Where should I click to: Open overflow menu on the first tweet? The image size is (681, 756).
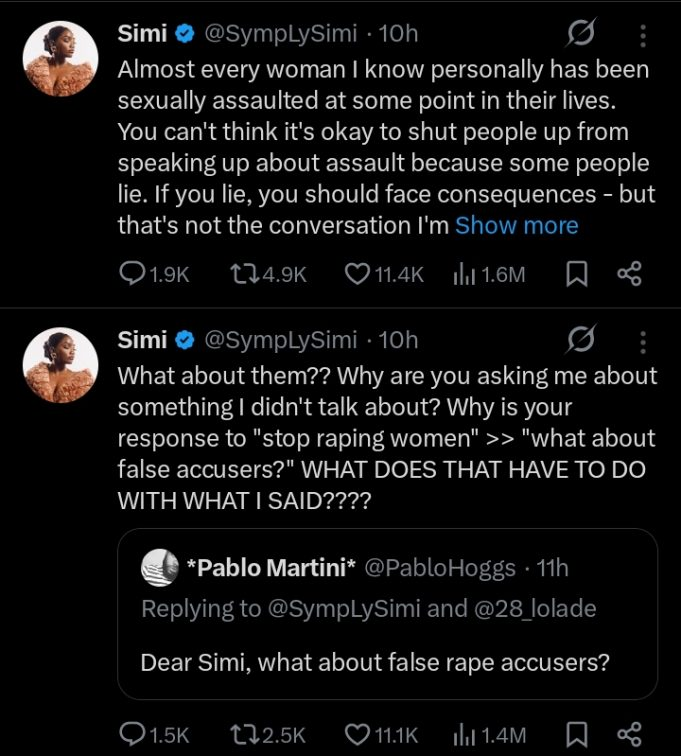[x=641, y=35]
